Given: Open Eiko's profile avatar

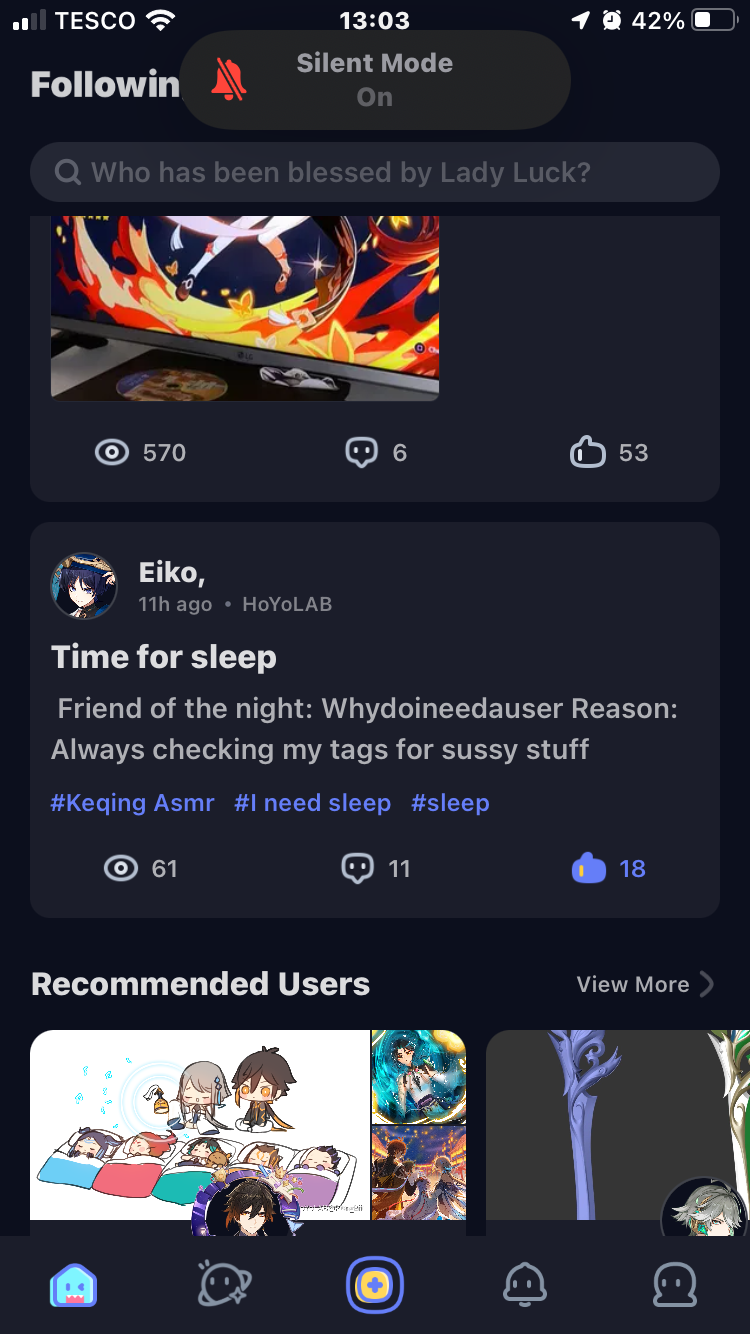Looking at the screenshot, I should point(84,586).
